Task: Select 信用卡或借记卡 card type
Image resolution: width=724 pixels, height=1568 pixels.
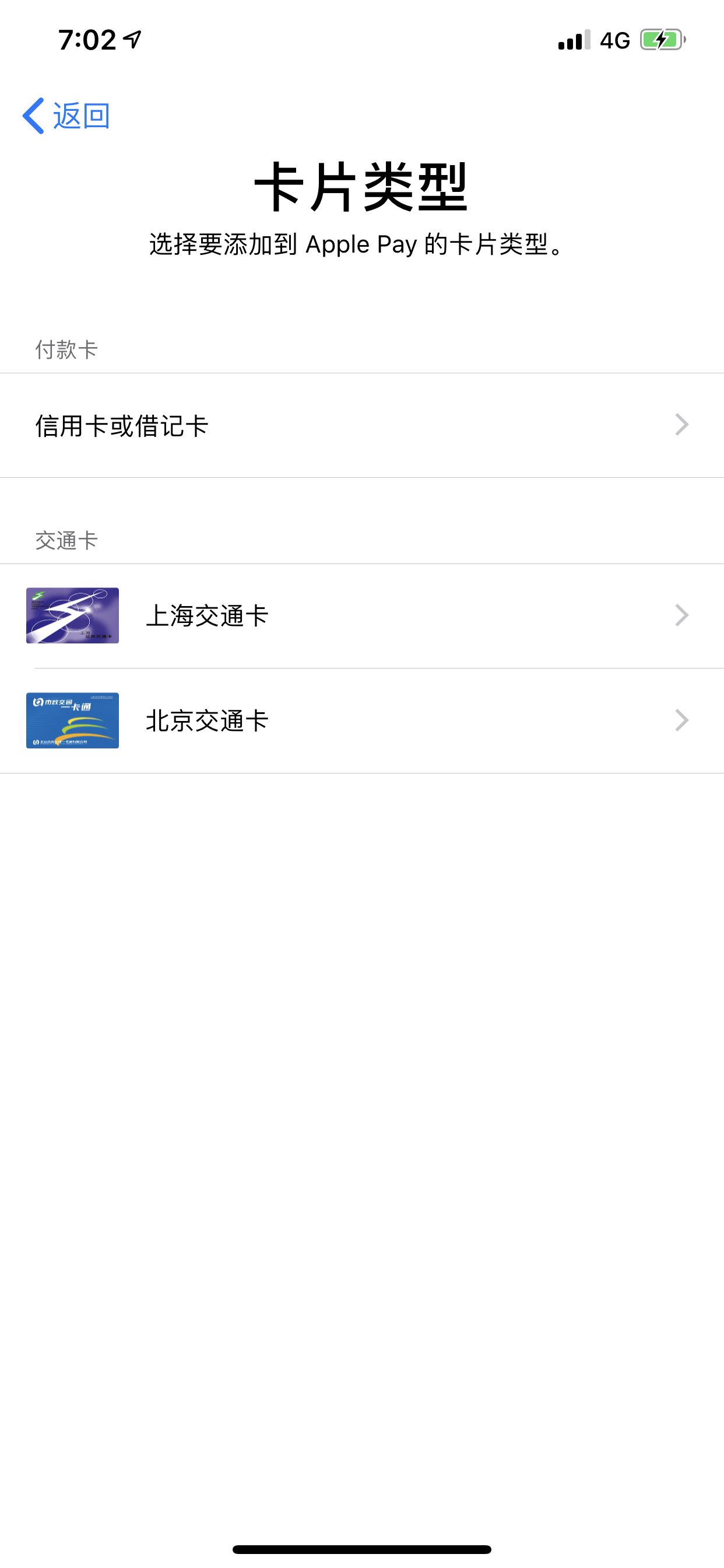Action: pos(361,425)
